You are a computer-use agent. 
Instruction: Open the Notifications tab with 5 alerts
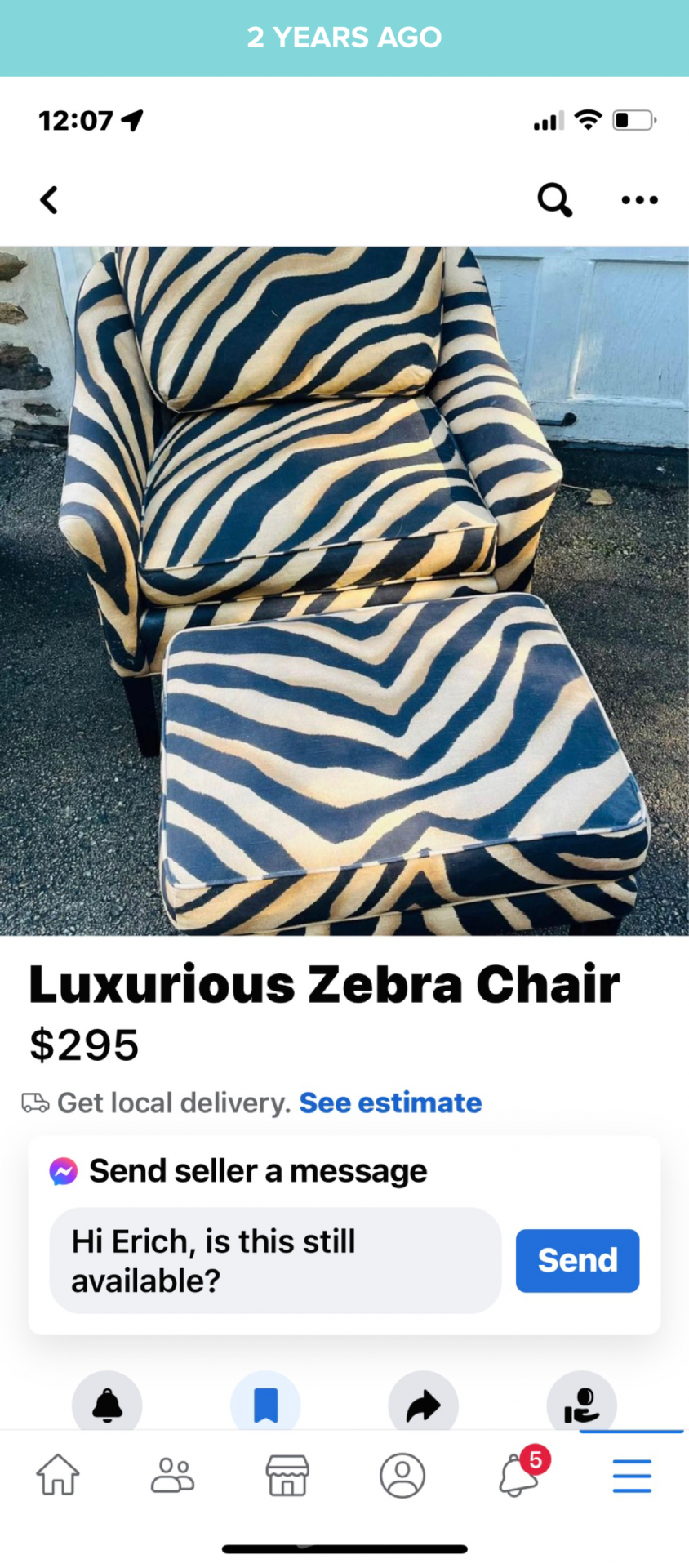click(x=519, y=1475)
